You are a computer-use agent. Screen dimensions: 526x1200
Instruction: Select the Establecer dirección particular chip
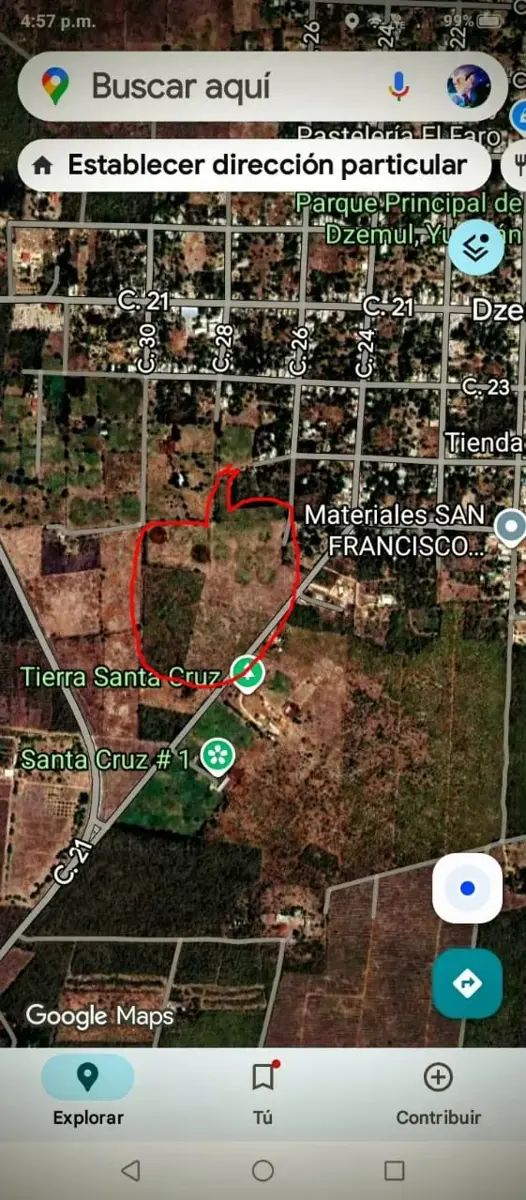pyautogui.click(x=254, y=166)
